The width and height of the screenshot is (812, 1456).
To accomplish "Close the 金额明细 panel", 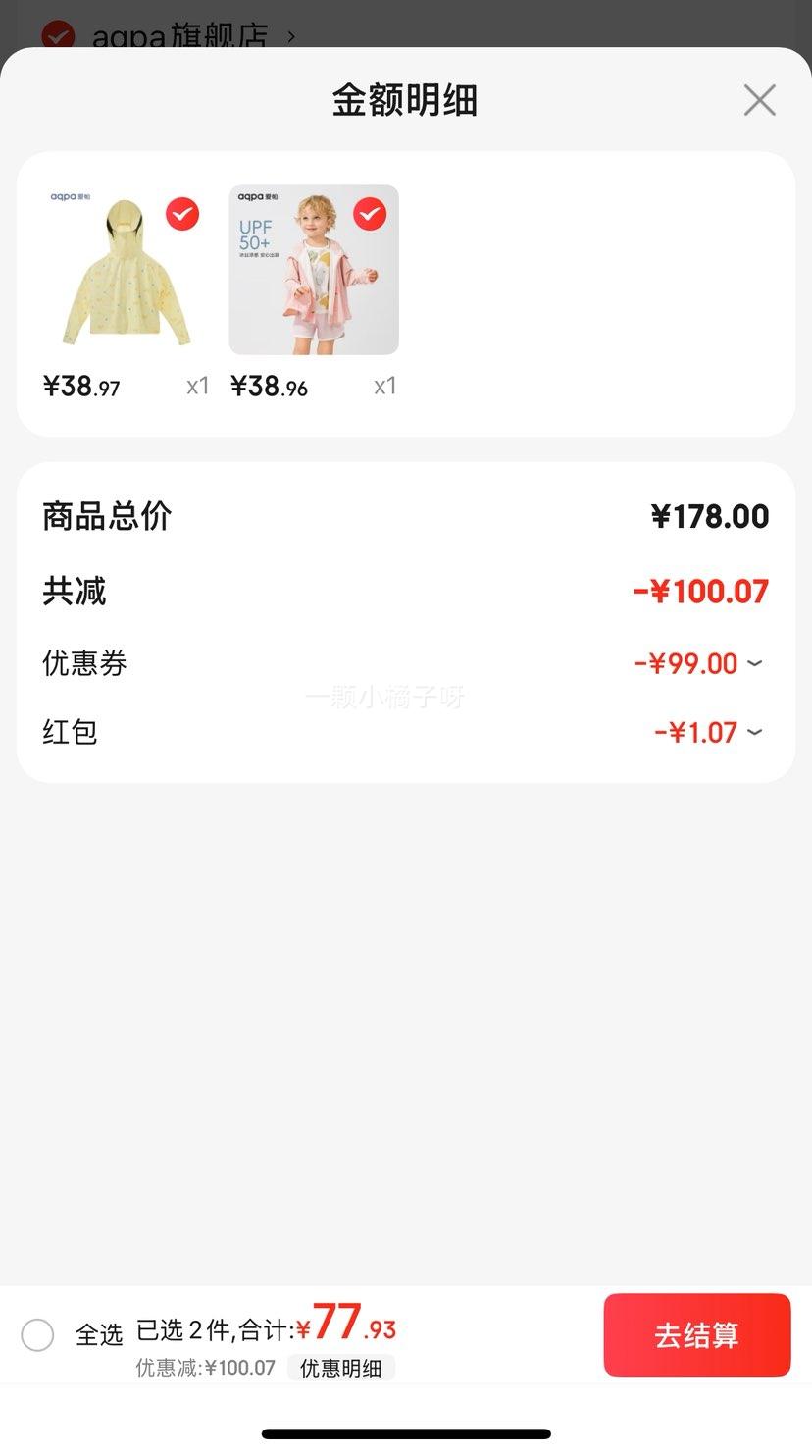I will pos(759,100).
